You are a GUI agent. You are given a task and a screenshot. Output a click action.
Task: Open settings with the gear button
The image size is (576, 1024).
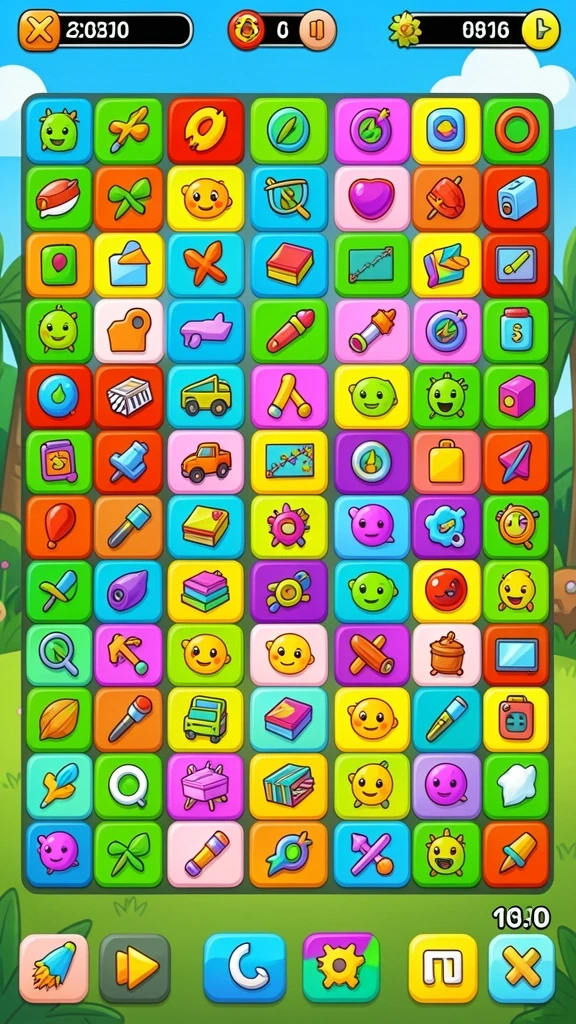coord(341,968)
